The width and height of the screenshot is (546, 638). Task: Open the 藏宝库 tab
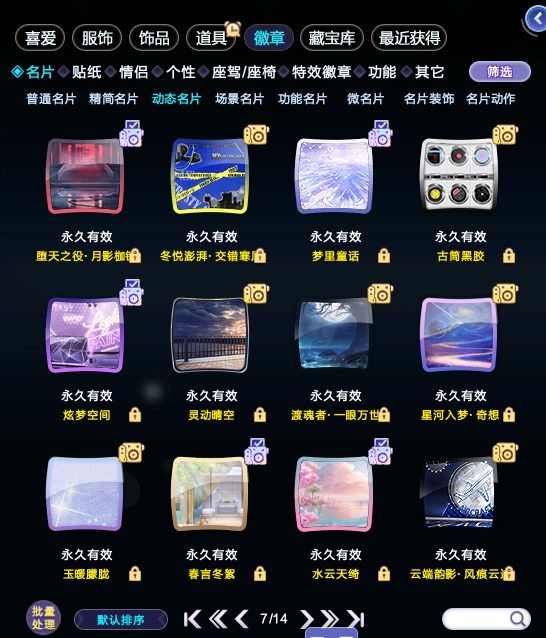tap(332, 38)
